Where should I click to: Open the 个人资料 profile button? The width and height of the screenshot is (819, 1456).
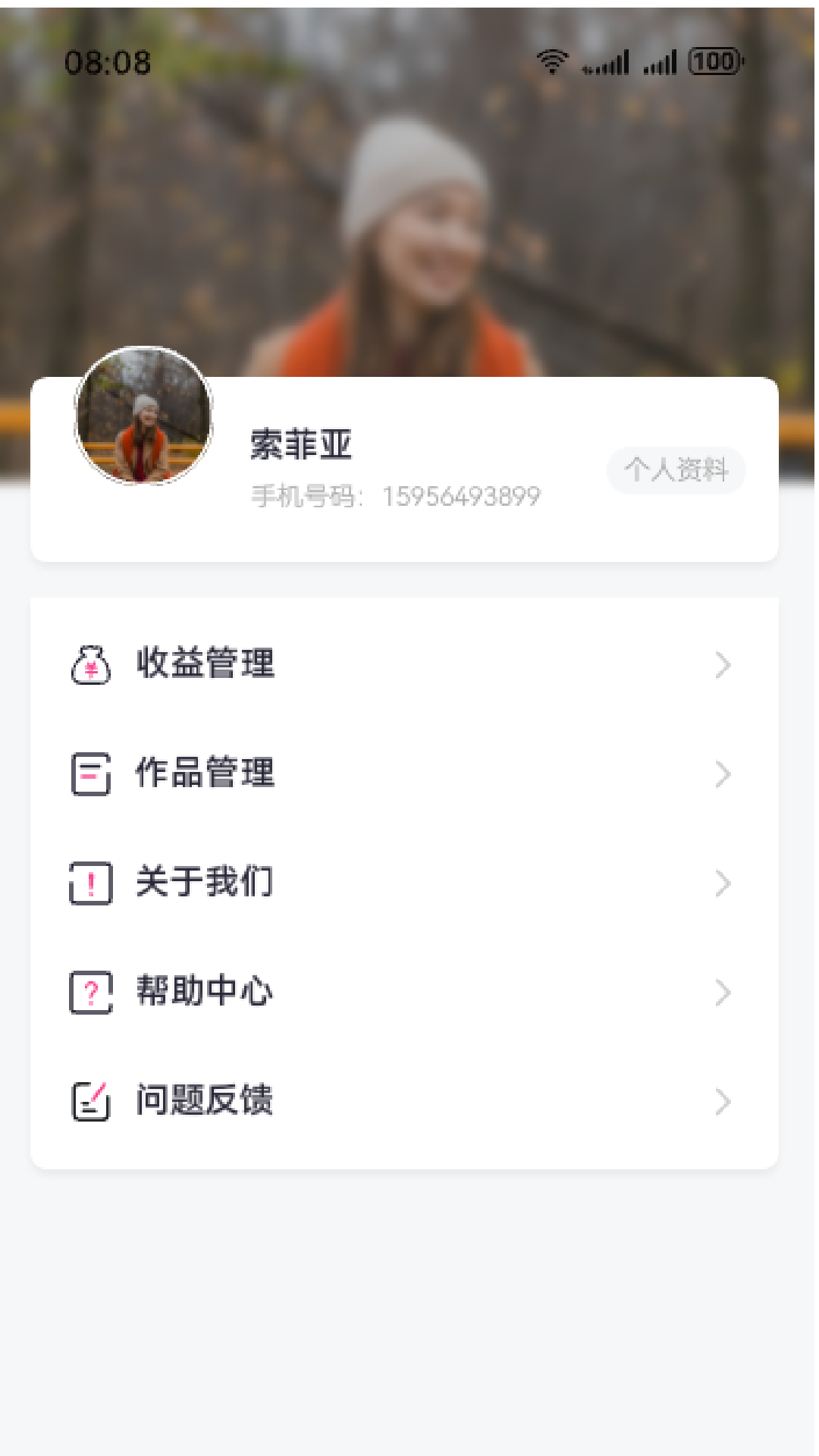pos(676,470)
